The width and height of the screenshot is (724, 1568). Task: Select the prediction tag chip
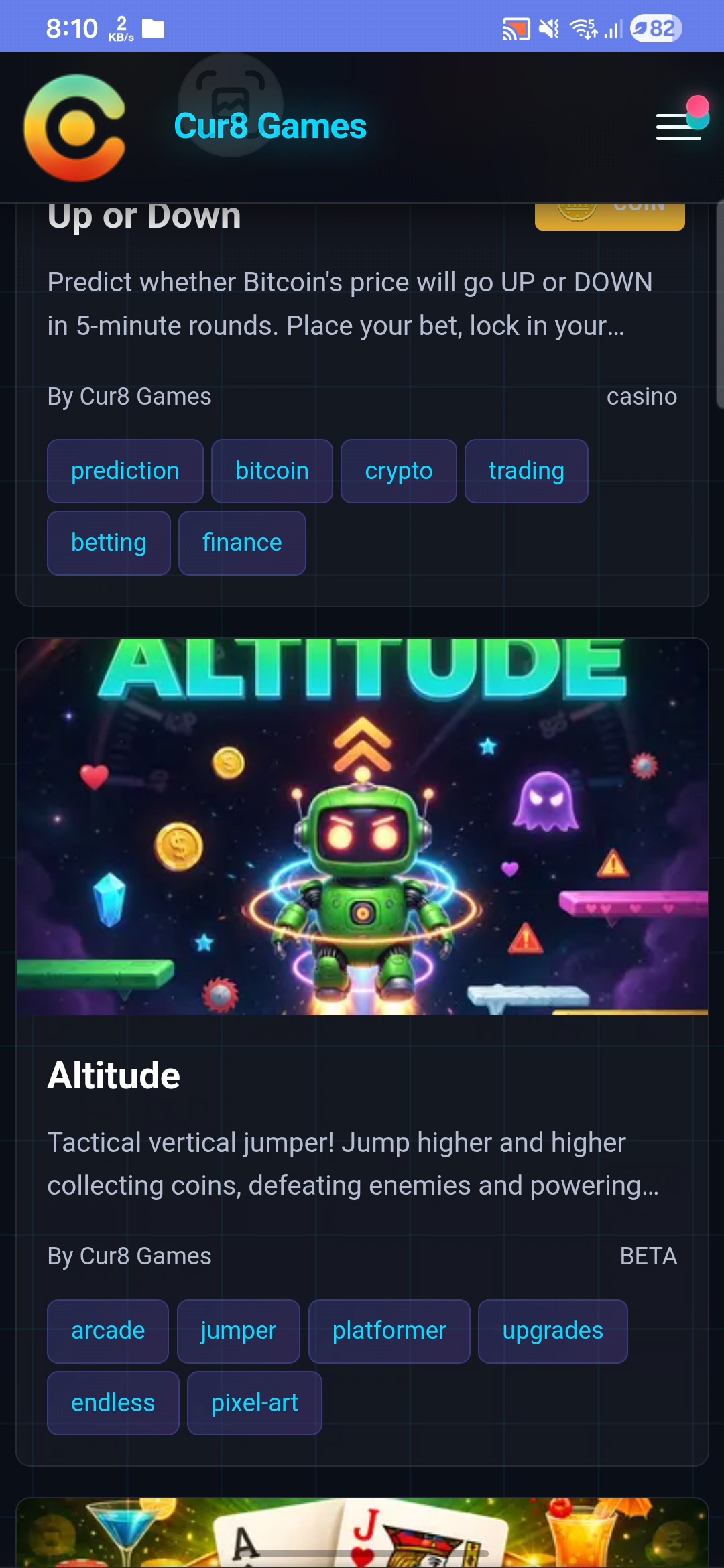125,471
